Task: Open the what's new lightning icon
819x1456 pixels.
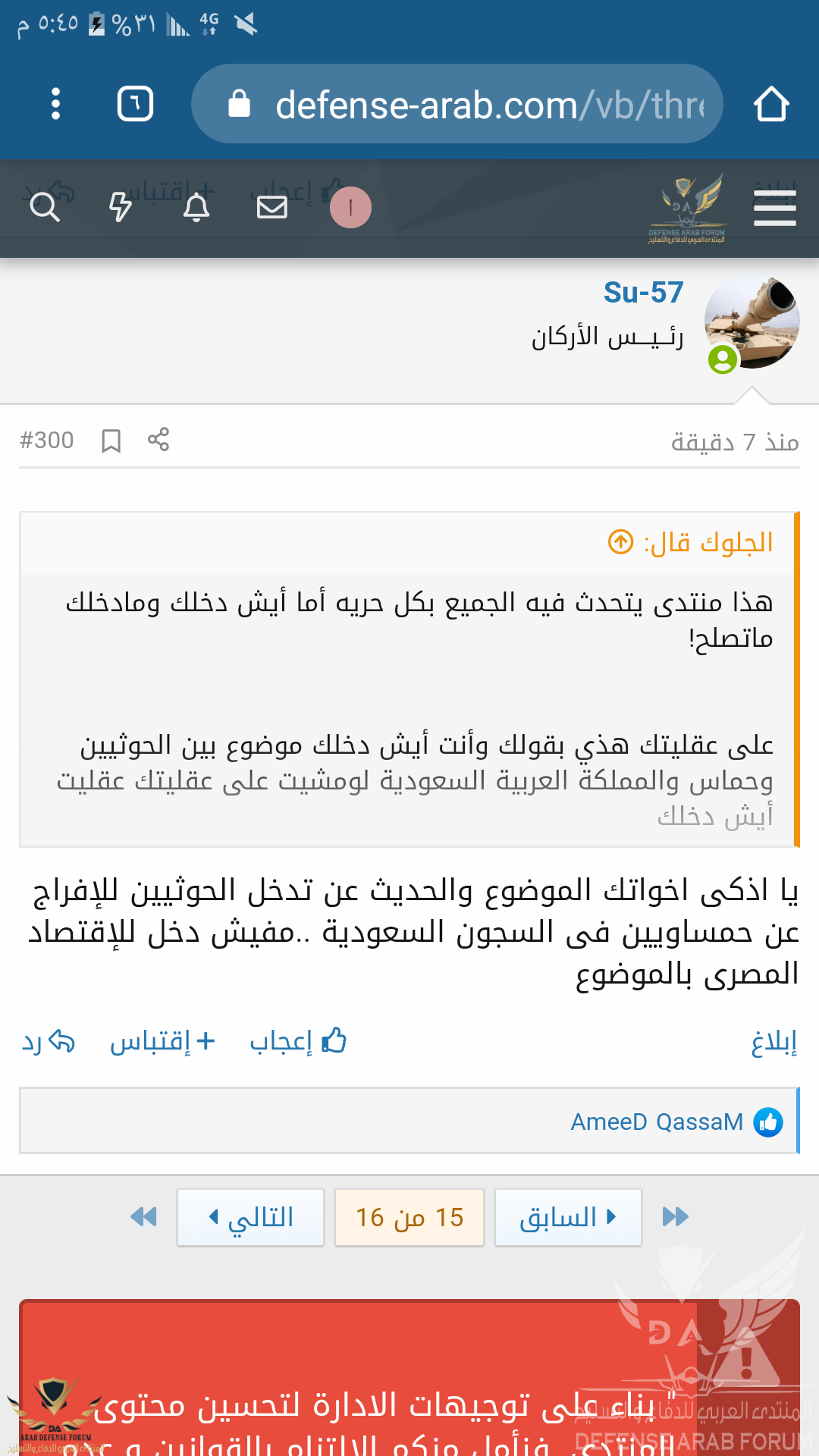Action: [120, 207]
